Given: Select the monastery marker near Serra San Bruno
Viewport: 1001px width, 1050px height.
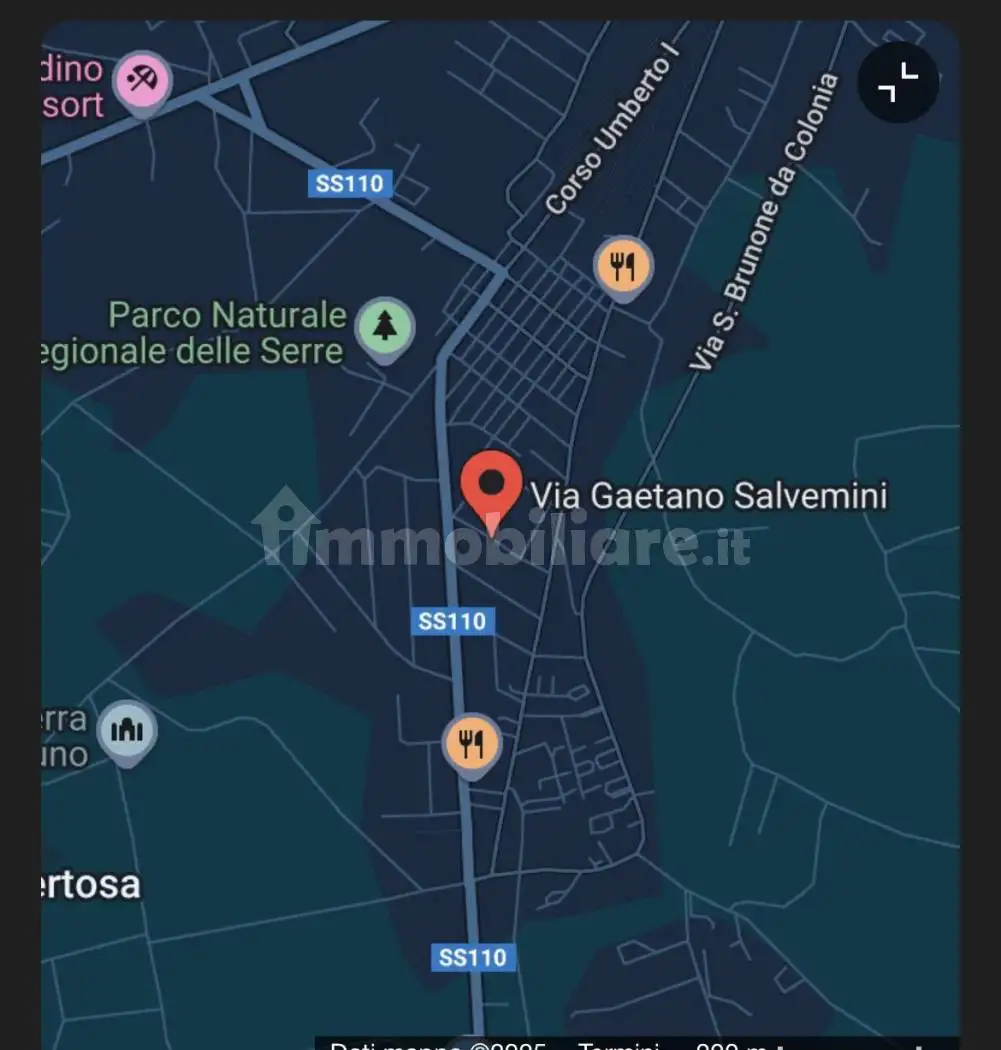Looking at the screenshot, I should click(128, 730).
